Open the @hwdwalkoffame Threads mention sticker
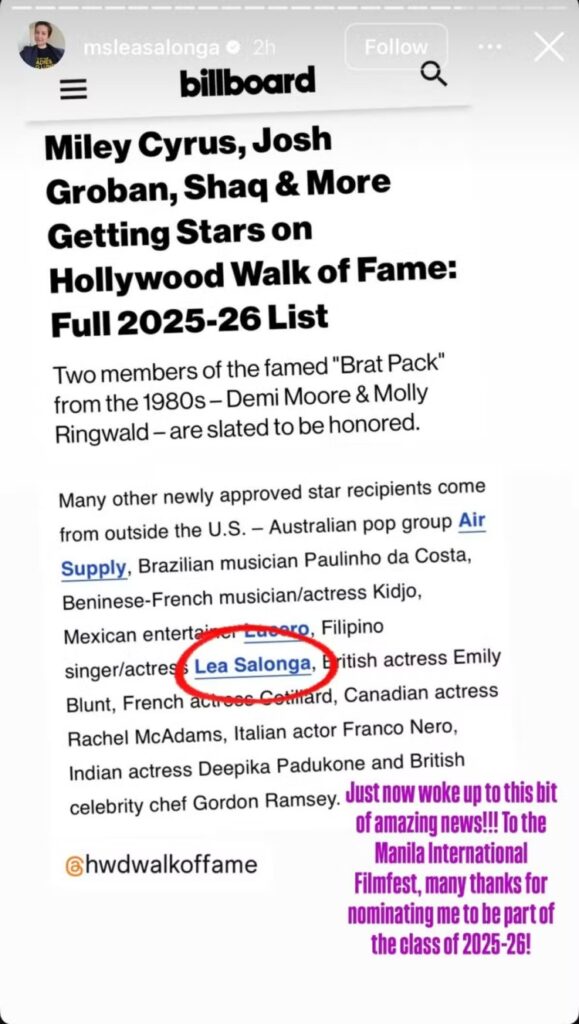579x1024 pixels. pyautogui.click(x=161, y=865)
